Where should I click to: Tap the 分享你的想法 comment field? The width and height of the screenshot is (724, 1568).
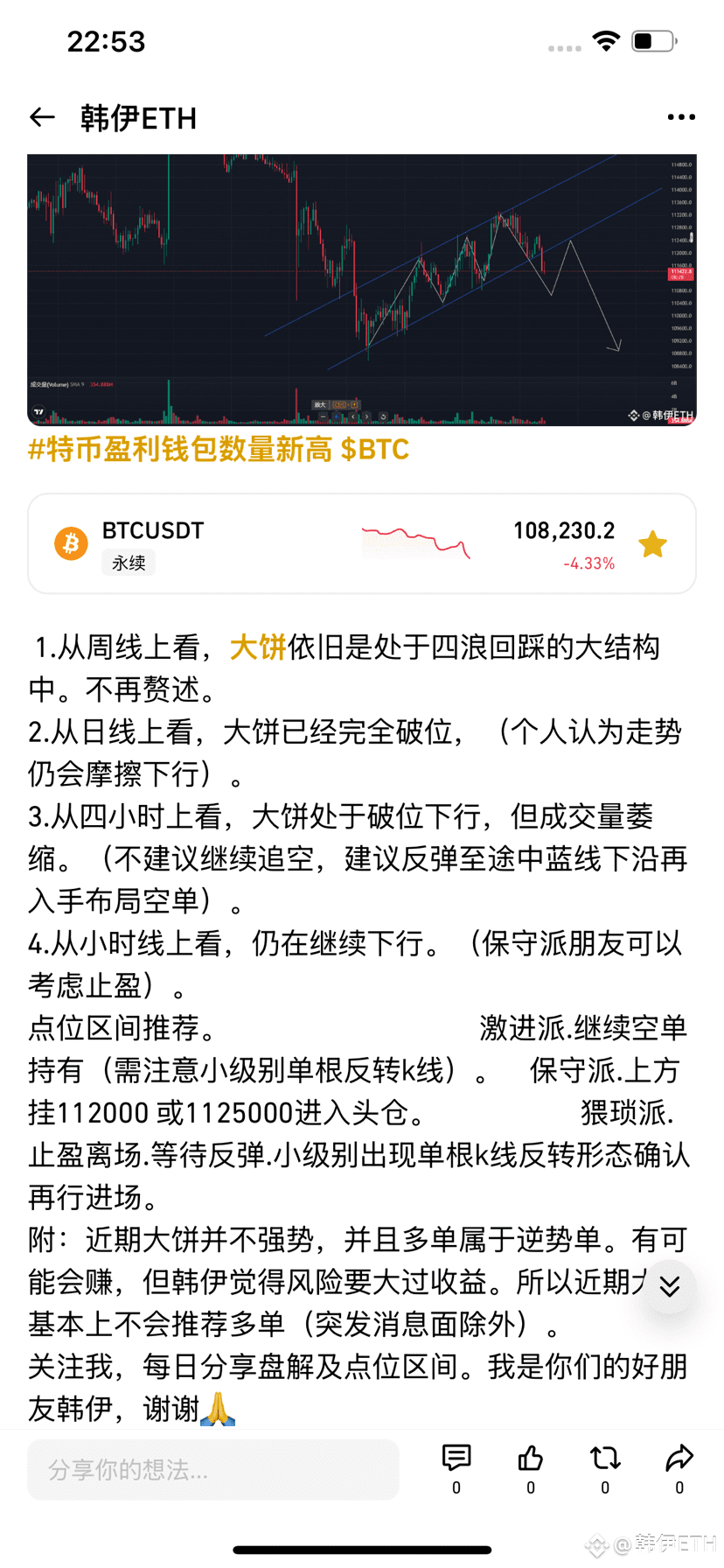click(213, 1469)
